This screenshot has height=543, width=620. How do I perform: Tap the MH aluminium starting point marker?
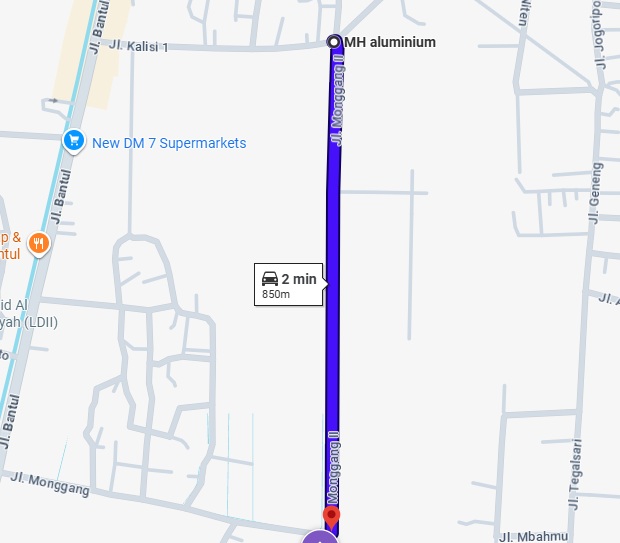coord(334,42)
